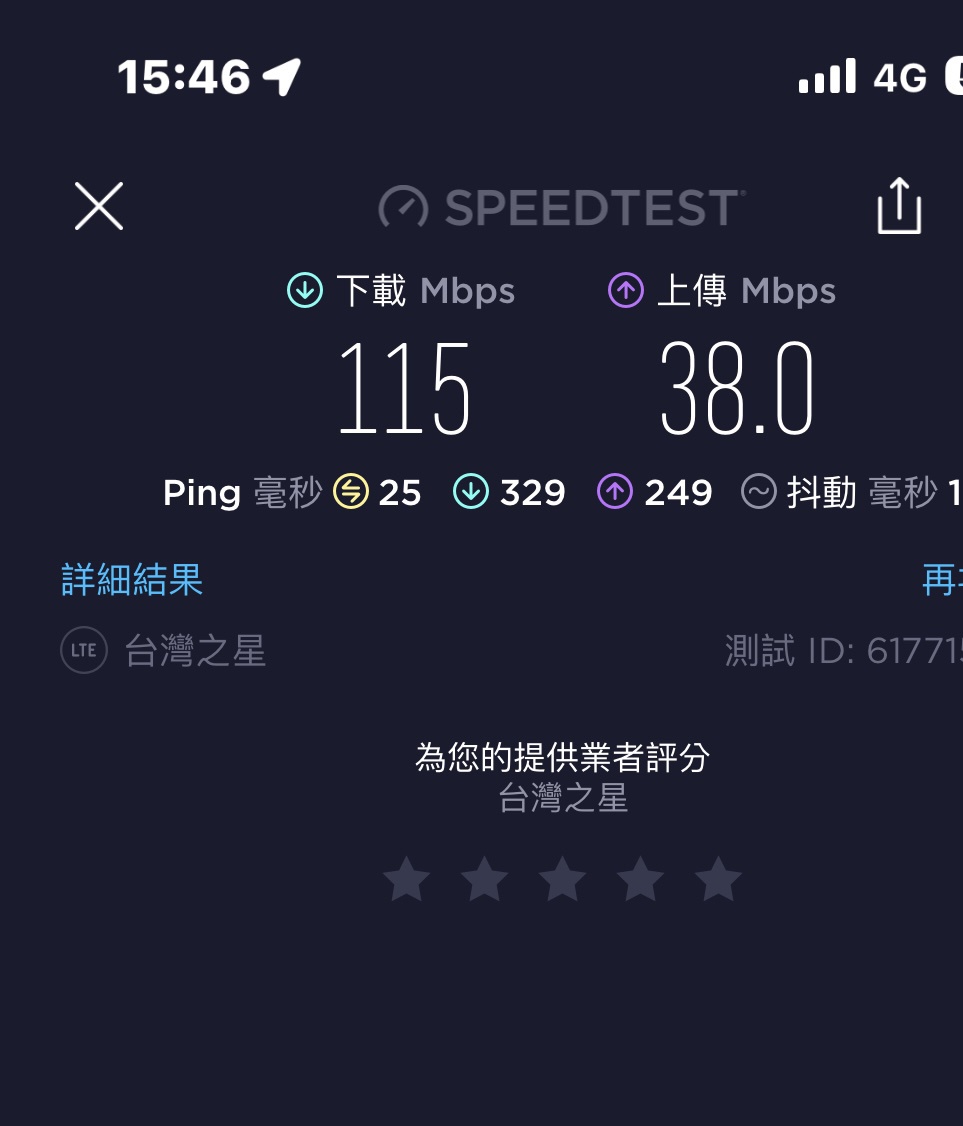Select the third rating star

point(563,880)
